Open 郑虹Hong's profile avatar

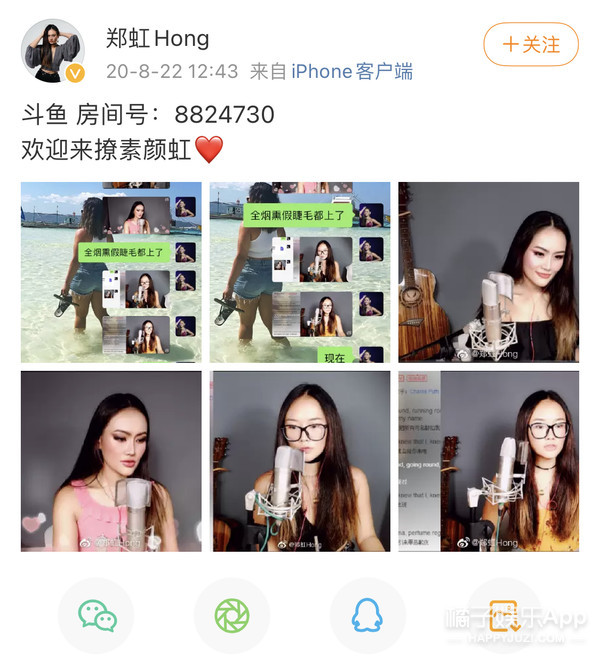(x=52, y=50)
